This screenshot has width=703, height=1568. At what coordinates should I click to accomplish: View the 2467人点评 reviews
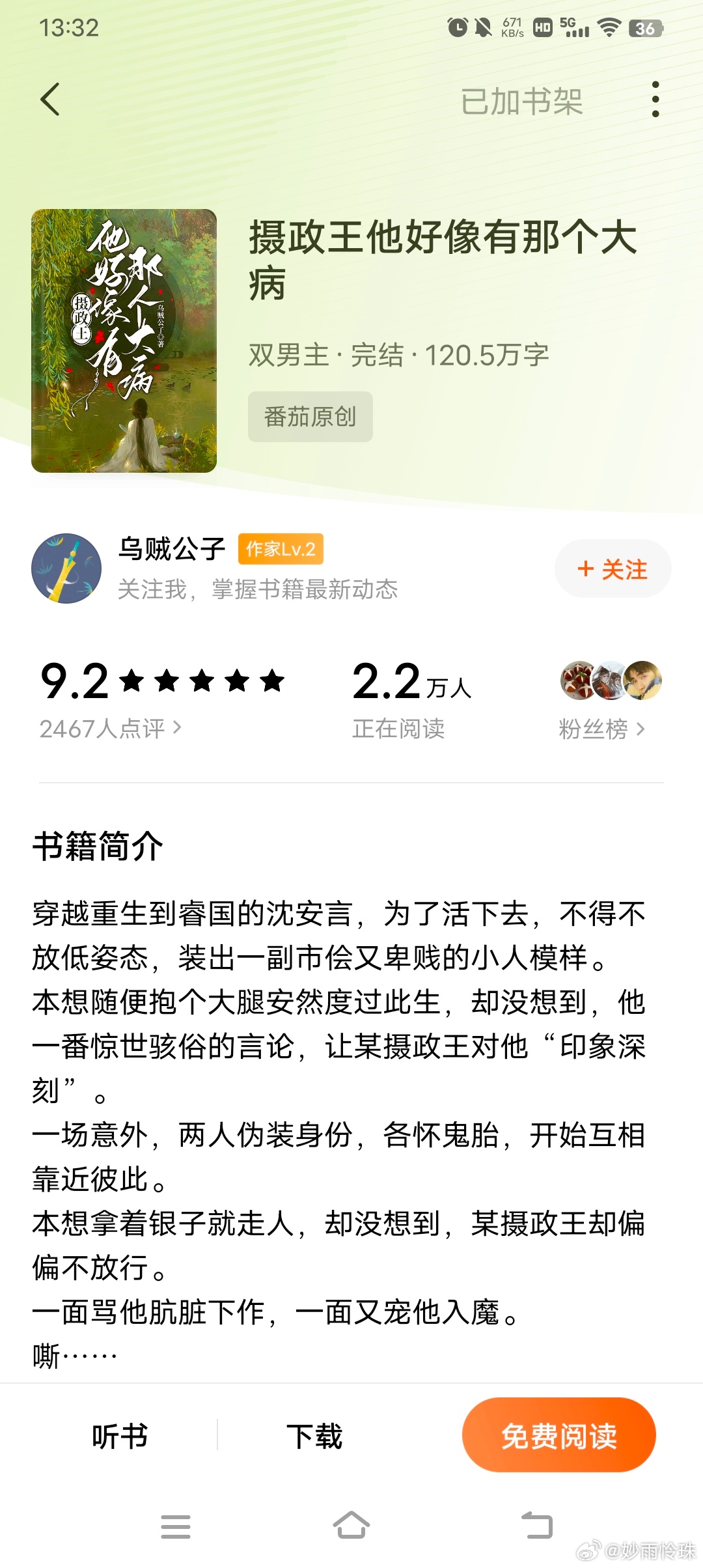pyautogui.click(x=111, y=729)
